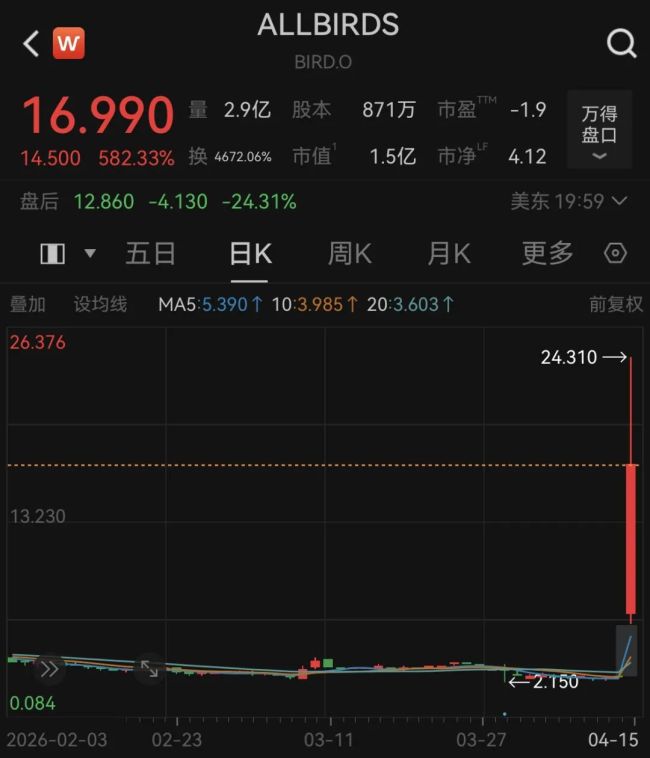Open the search magnifier icon
This screenshot has height=758, width=650.
click(621, 43)
